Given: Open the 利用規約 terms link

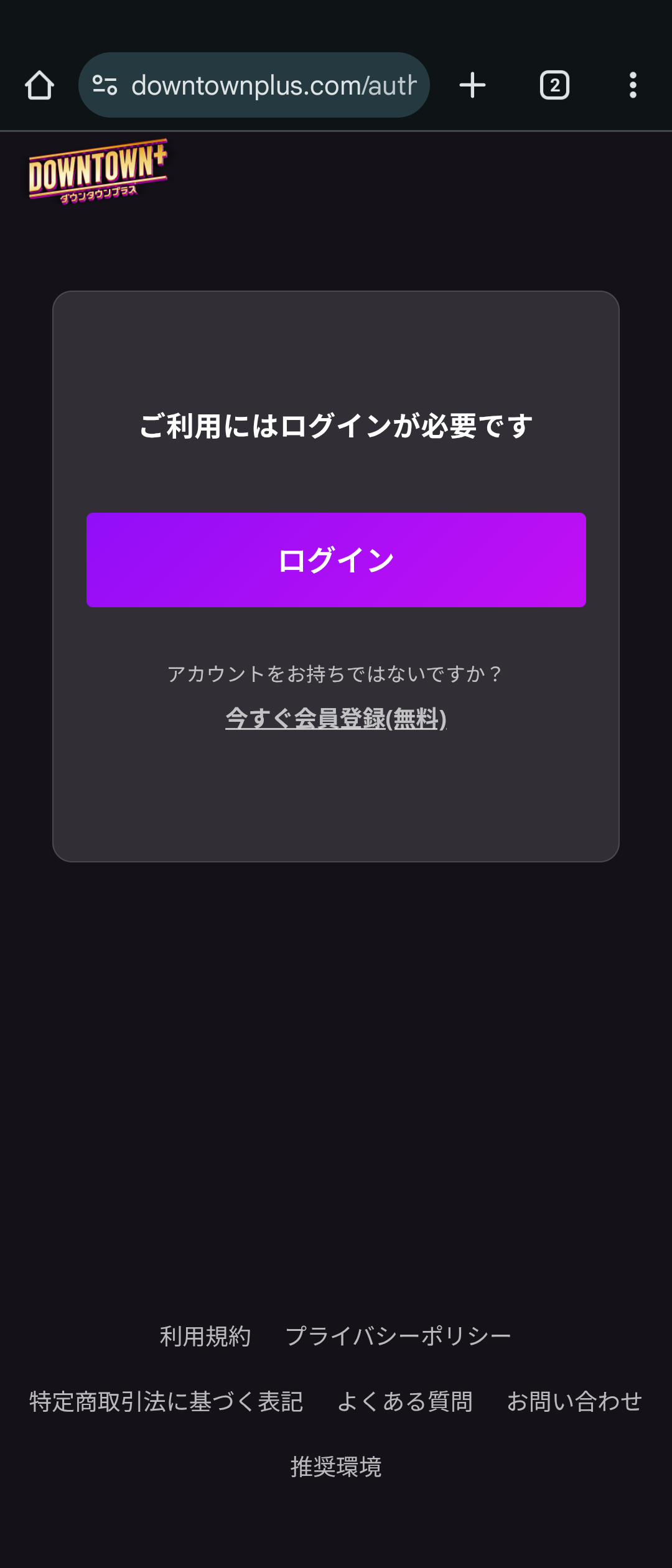Looking at the screenshot, I should click(205, 1337).
